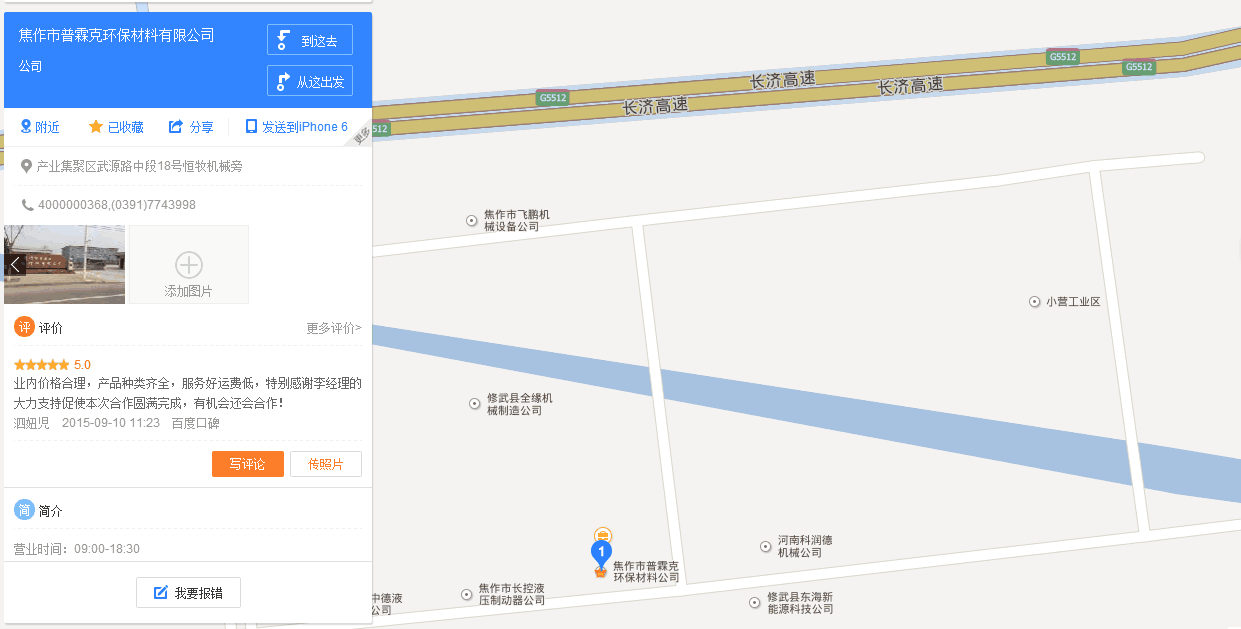1241x629 pixels.
Task: Tap the 小营工业区 map point
Action: point(1035,302)
